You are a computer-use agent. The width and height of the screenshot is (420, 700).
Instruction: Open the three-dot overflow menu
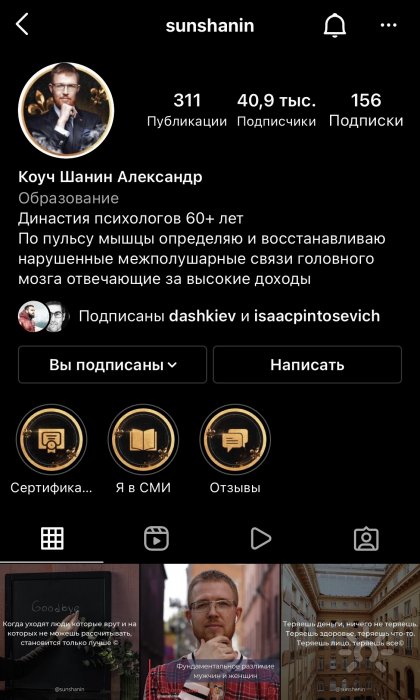(x=388, y=25)
